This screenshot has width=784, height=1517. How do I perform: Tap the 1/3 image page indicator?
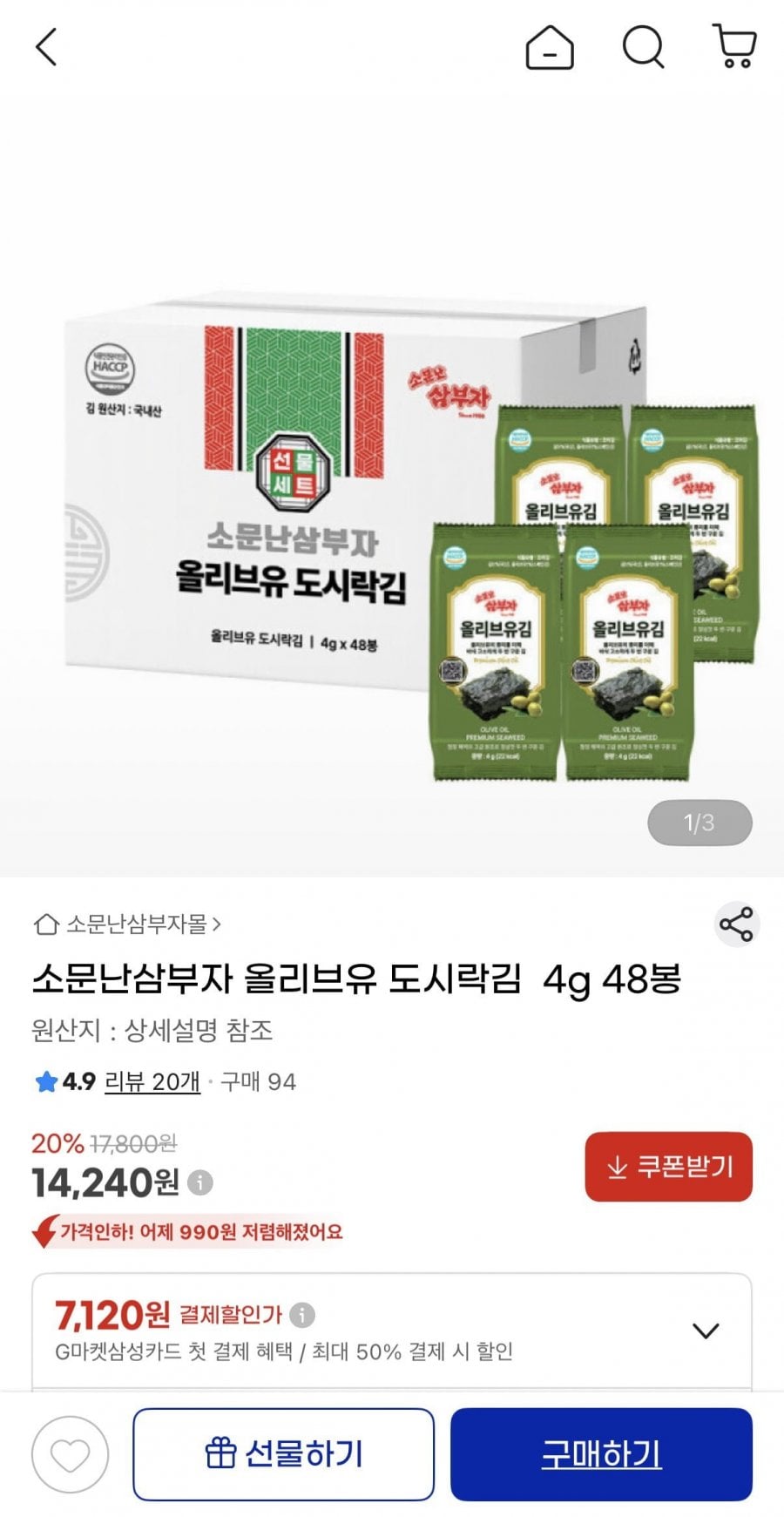[699, 823]
